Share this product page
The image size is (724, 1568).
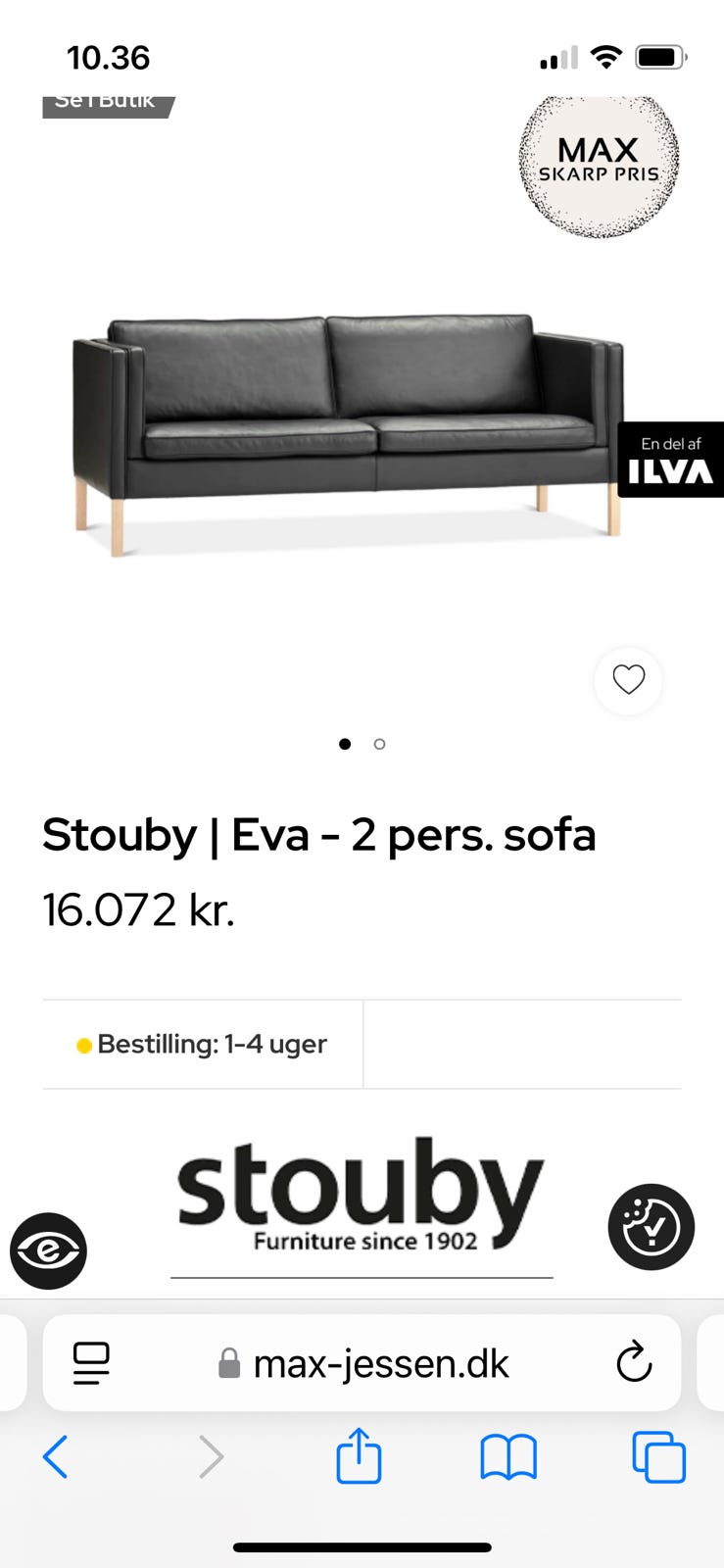tap(359, 1456)
